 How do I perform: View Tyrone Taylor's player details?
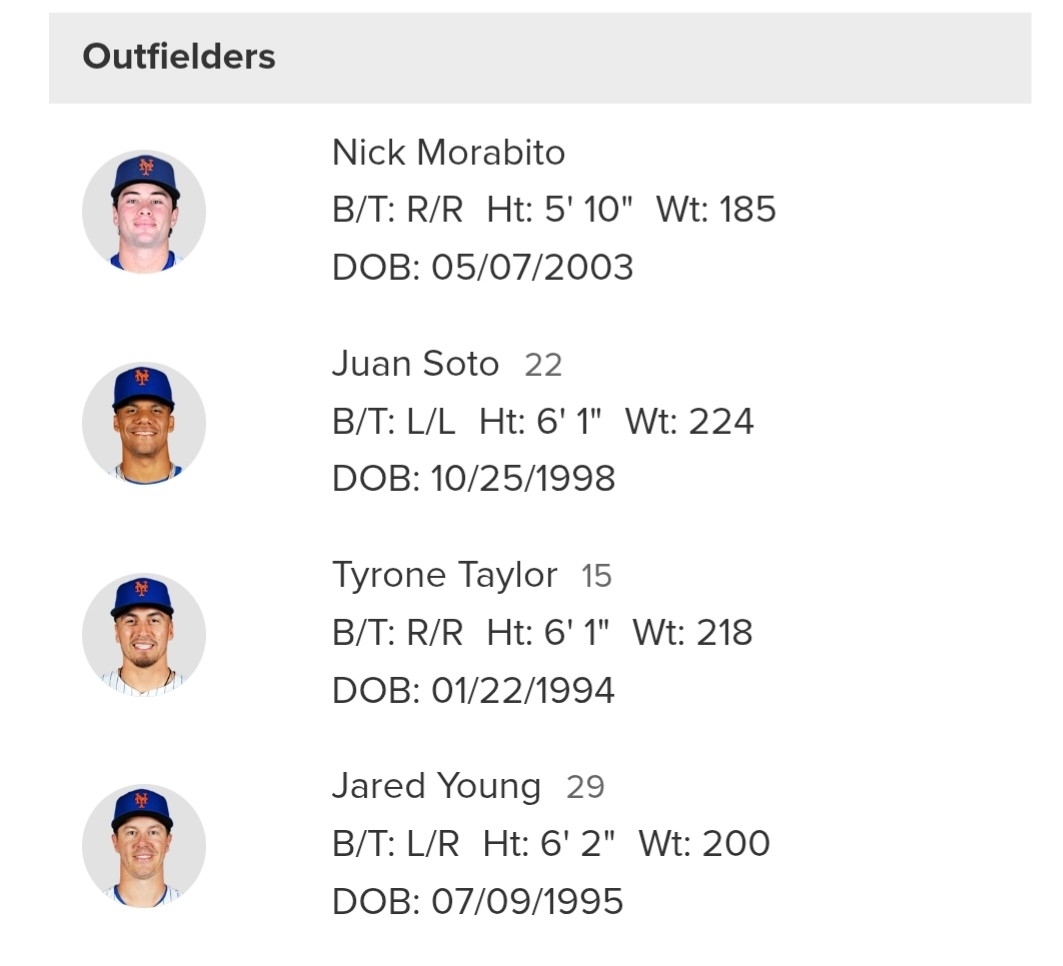(x=444, y=575)
